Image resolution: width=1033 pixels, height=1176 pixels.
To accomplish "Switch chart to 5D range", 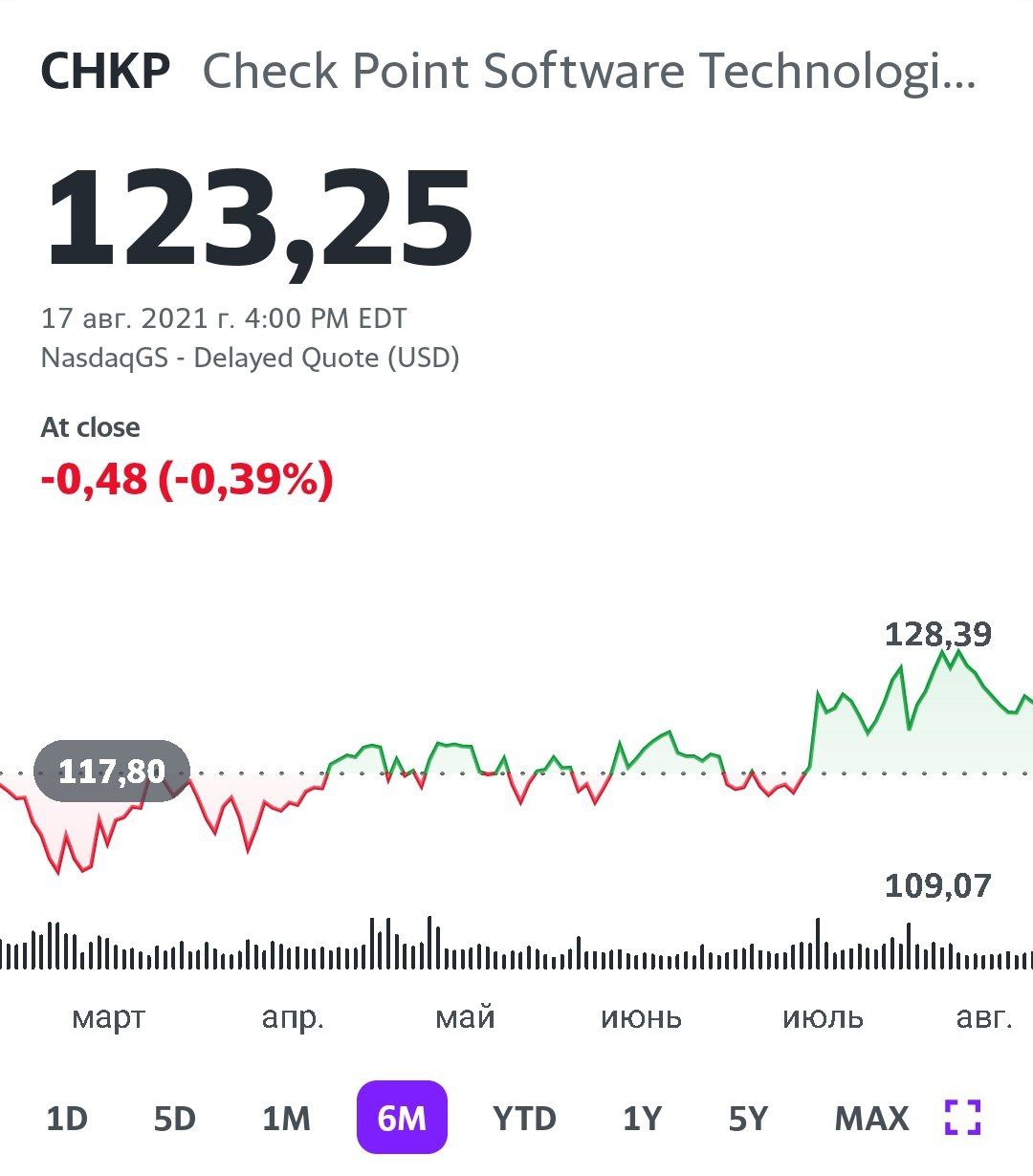I will [174, 1118].
